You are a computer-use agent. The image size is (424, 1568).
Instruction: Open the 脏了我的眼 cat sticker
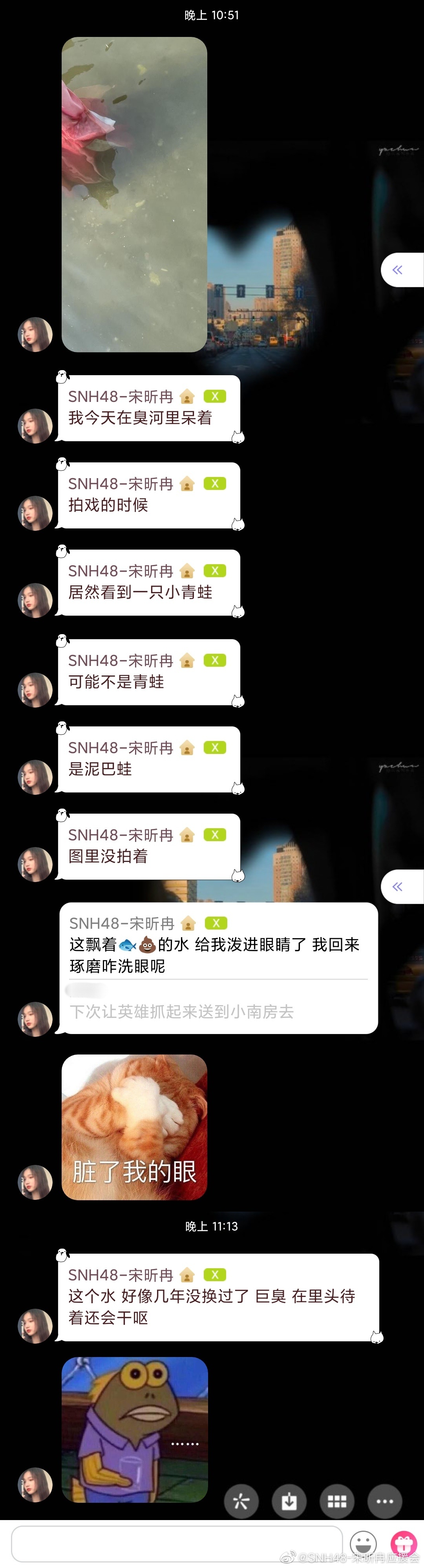point(134,1127)
